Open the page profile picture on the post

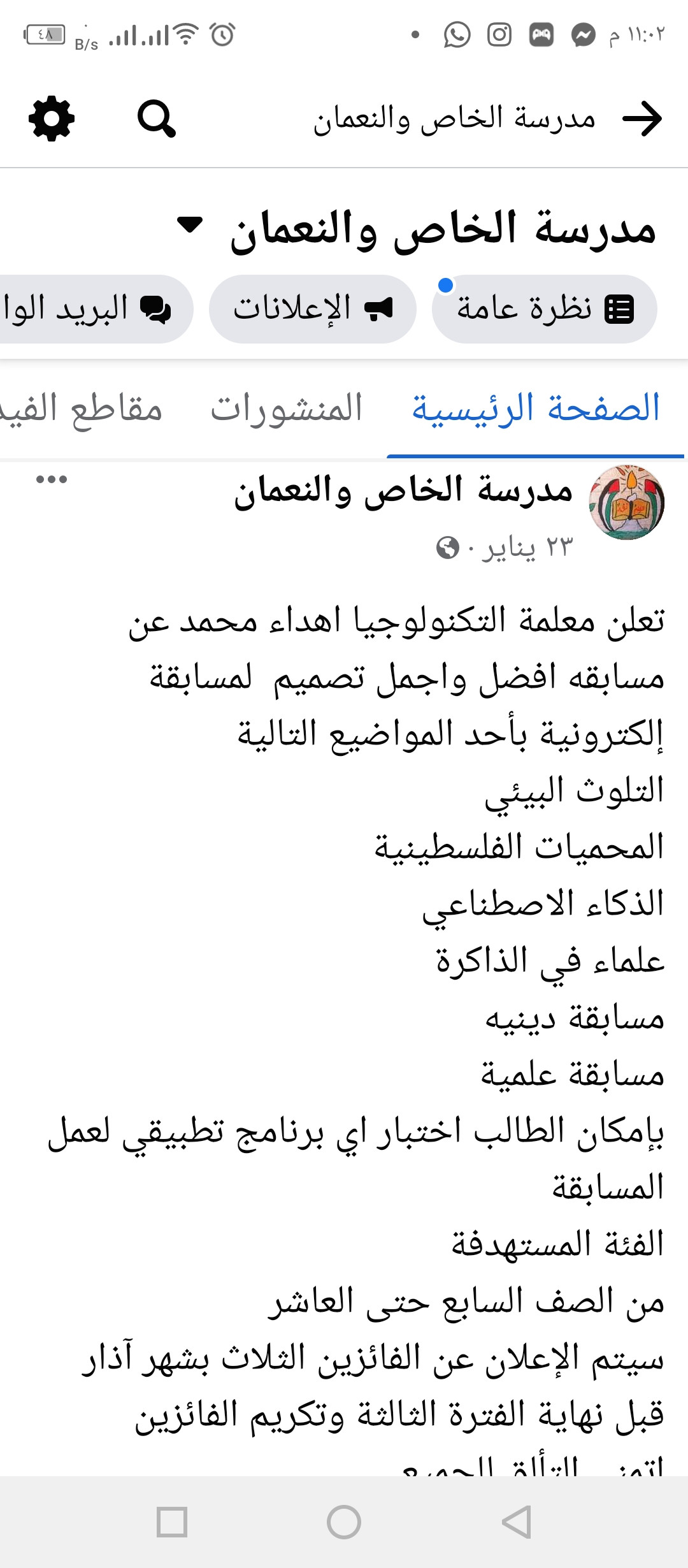pos(627,502)
